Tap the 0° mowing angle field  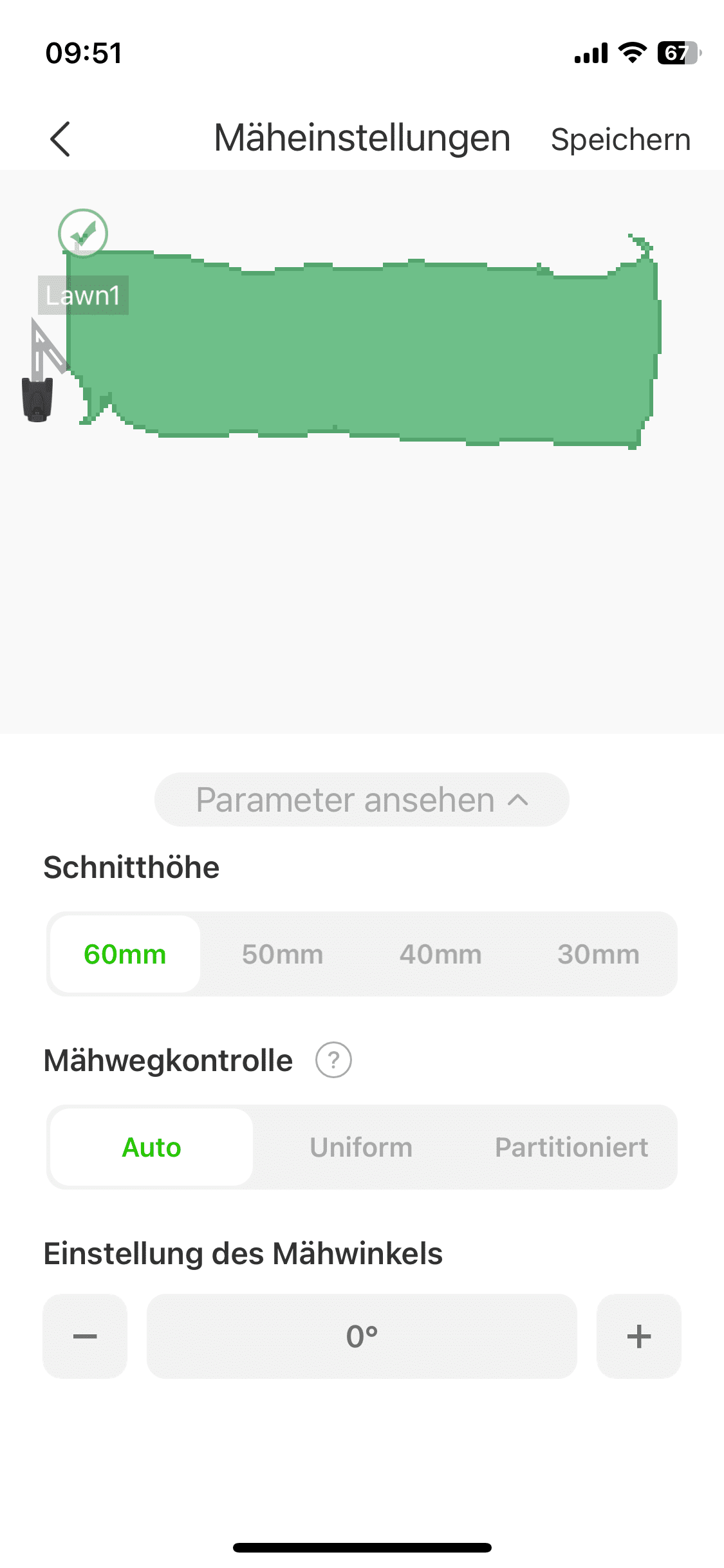point(362,1336)
